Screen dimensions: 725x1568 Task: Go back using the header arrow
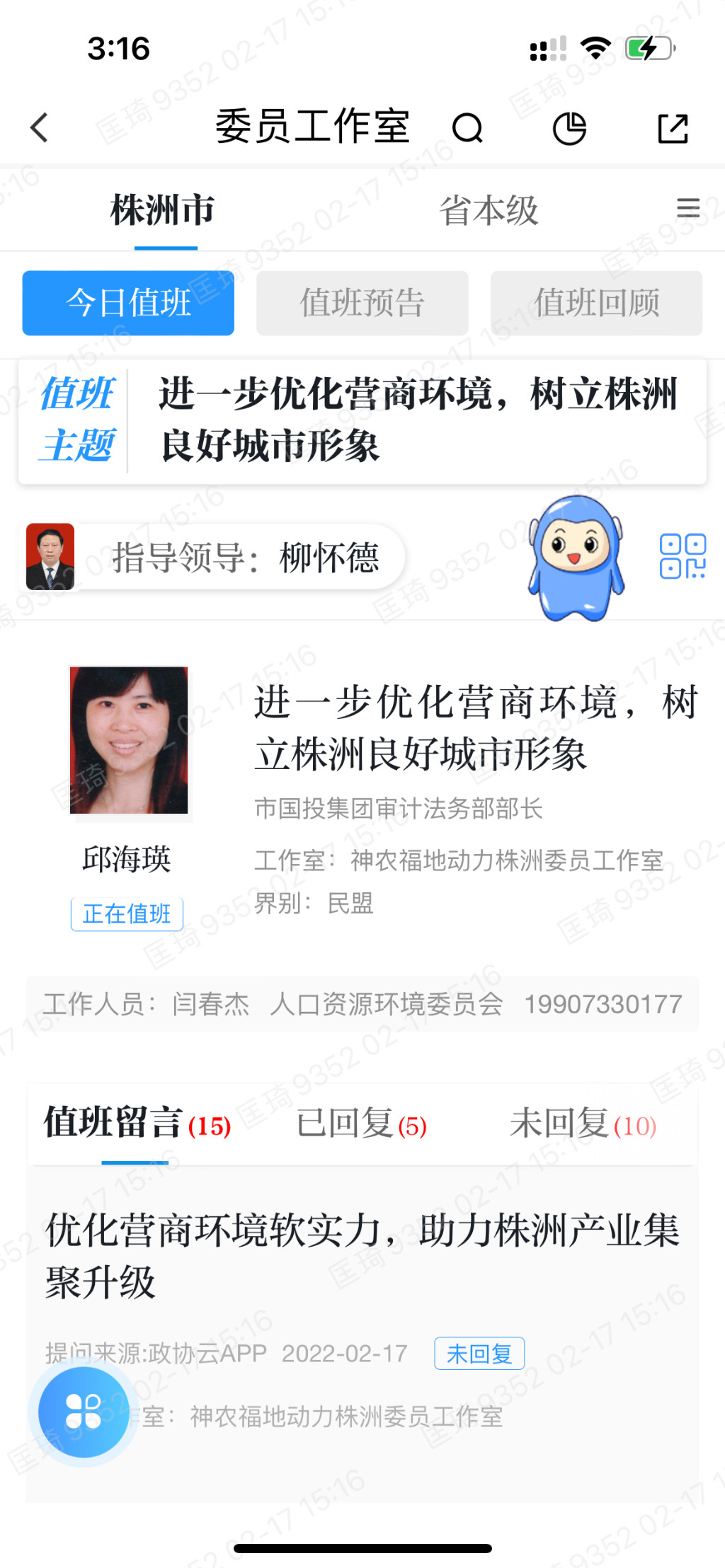(x=40, y=128)
